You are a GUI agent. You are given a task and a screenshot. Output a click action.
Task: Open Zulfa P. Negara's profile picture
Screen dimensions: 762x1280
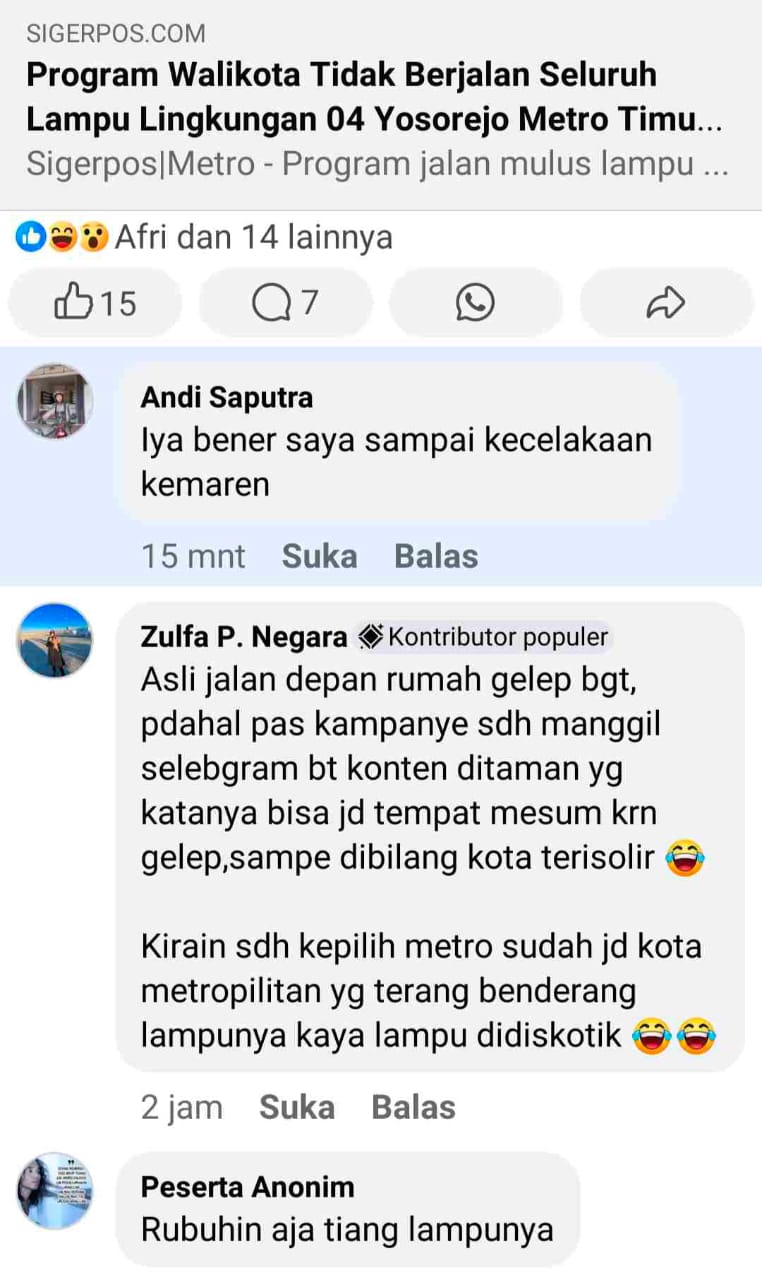tap(55, 641)
